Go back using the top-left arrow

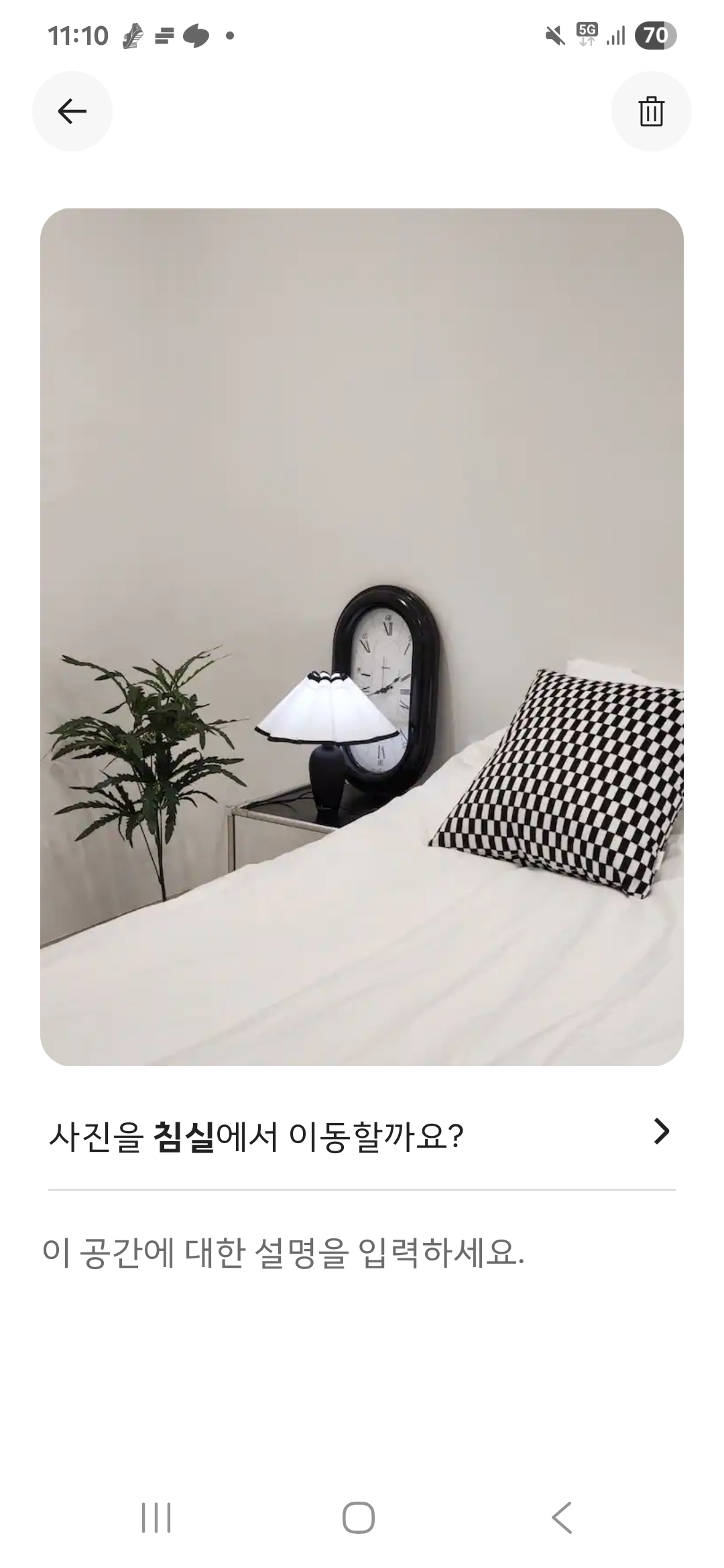click(x=72, y=111)
